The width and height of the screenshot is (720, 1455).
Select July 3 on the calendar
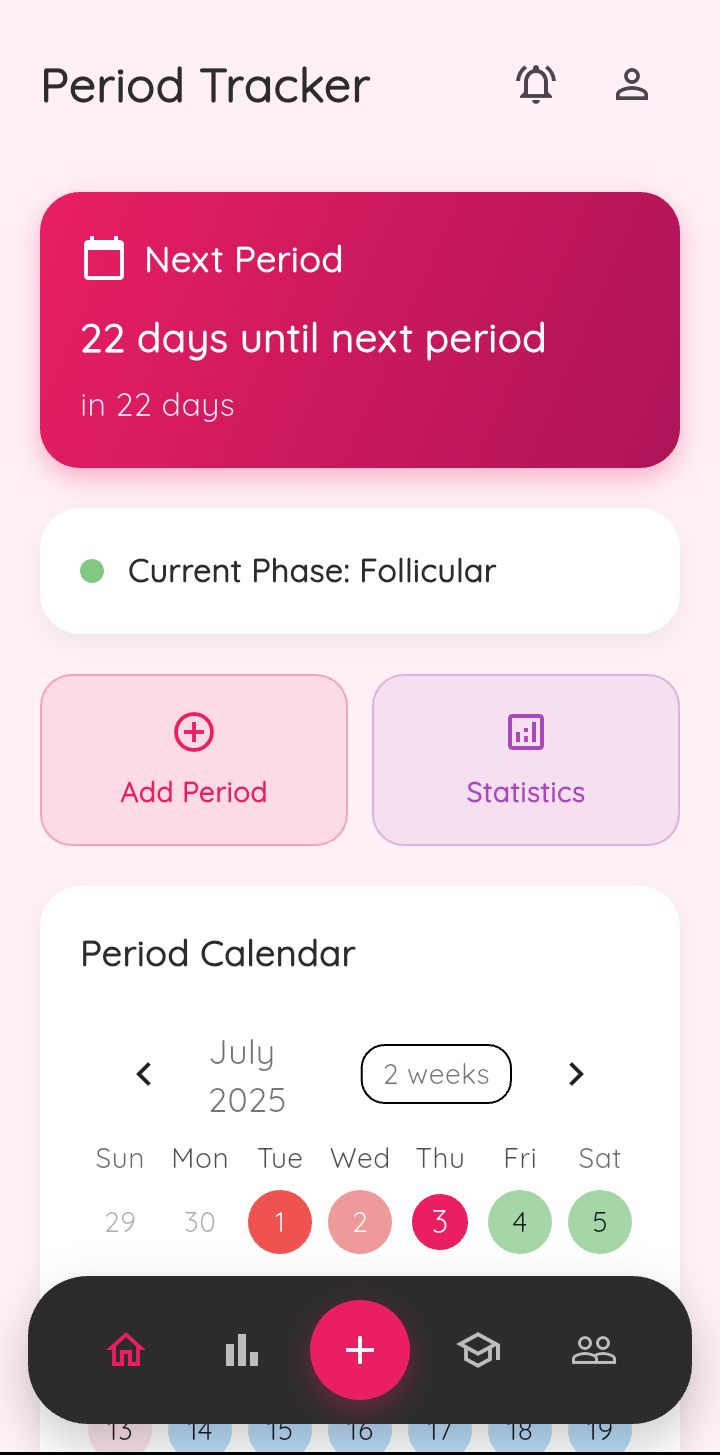(x=440, y=1222)
